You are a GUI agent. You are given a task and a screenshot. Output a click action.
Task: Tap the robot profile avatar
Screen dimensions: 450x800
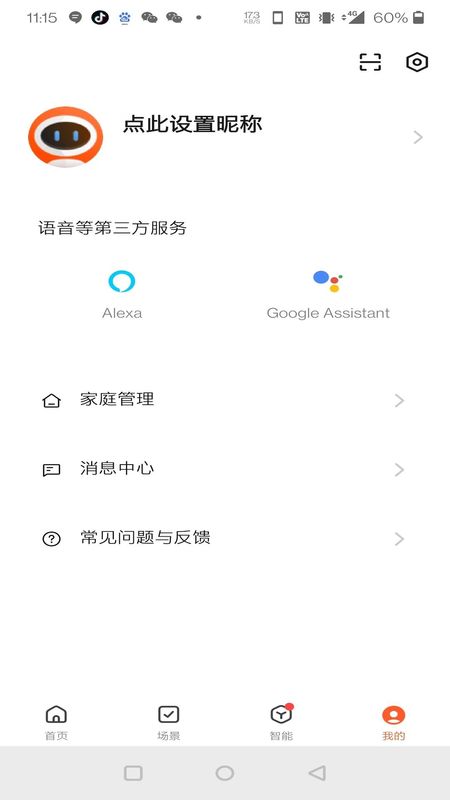click(65, 137)
